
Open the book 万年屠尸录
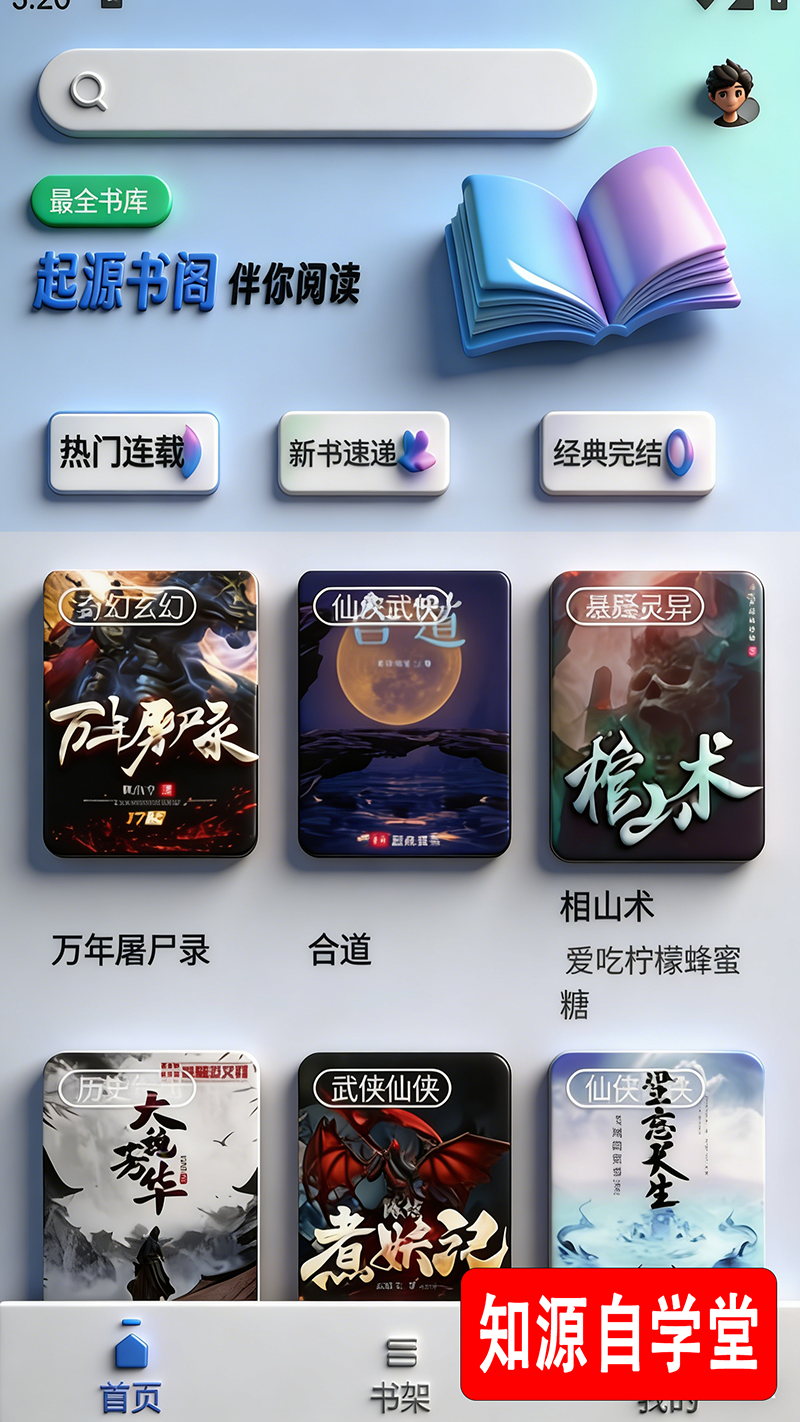(150, 713)
